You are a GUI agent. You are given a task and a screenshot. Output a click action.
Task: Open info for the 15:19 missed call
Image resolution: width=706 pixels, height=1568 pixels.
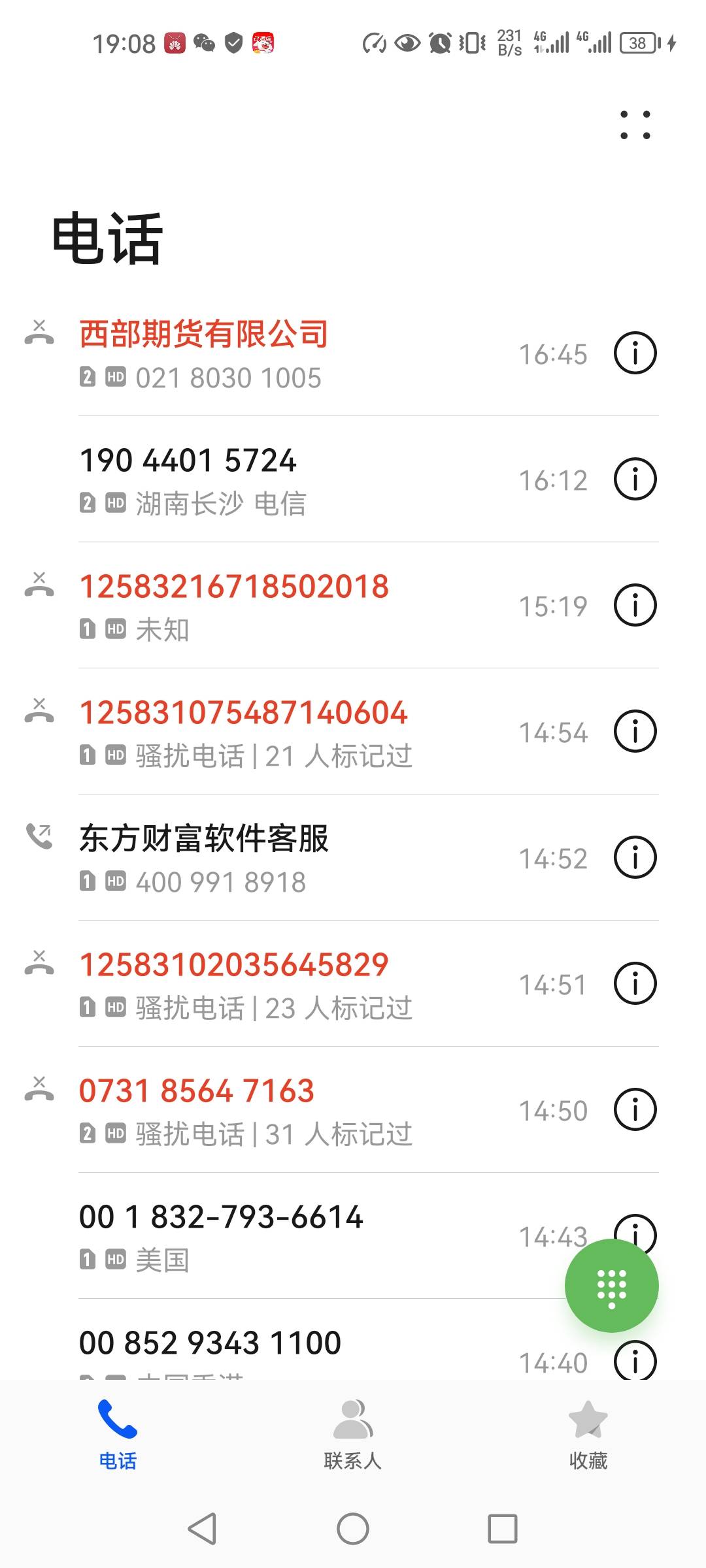click(635, 606)
